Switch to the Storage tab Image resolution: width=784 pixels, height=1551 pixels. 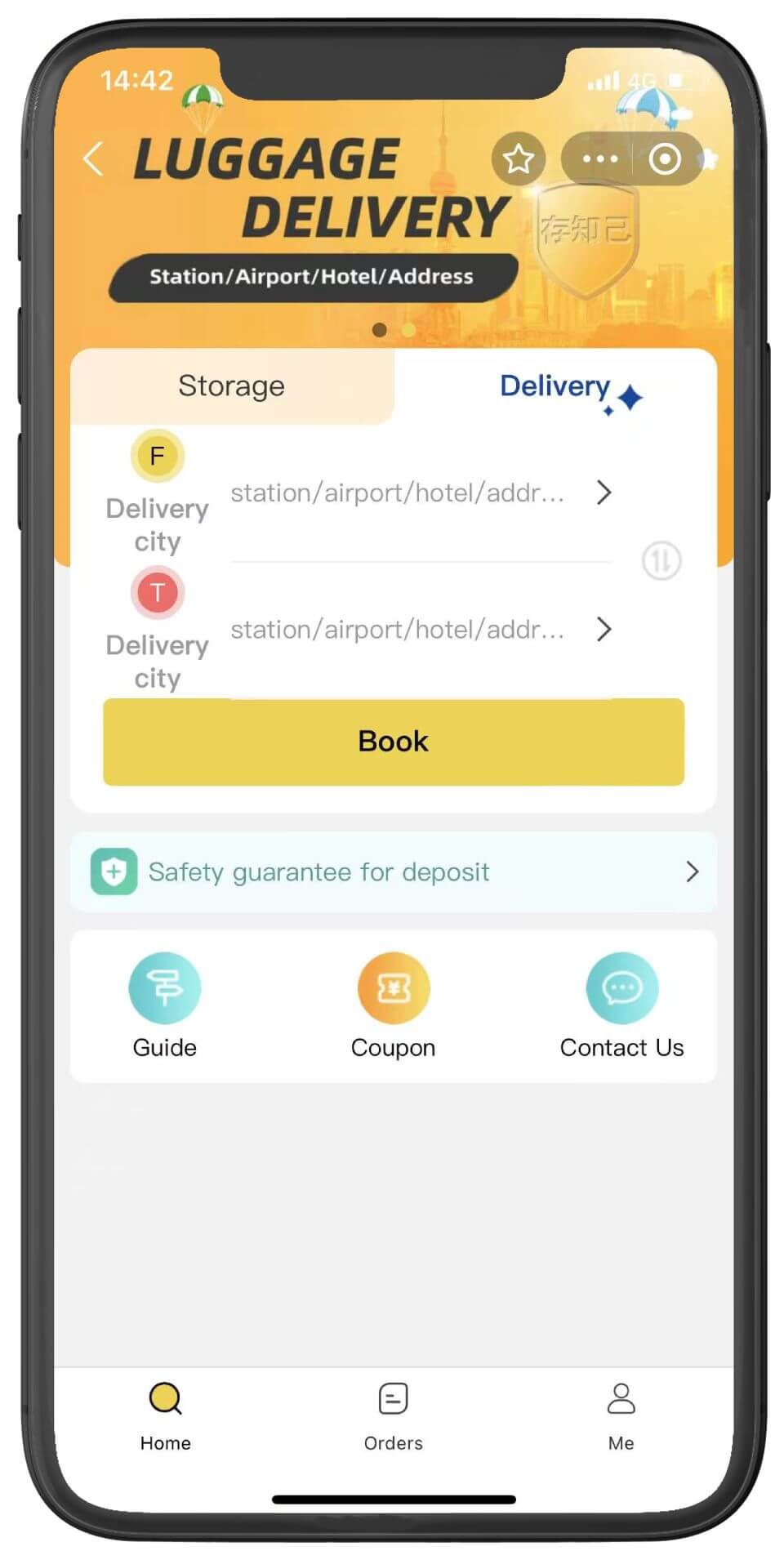[231, 386]
